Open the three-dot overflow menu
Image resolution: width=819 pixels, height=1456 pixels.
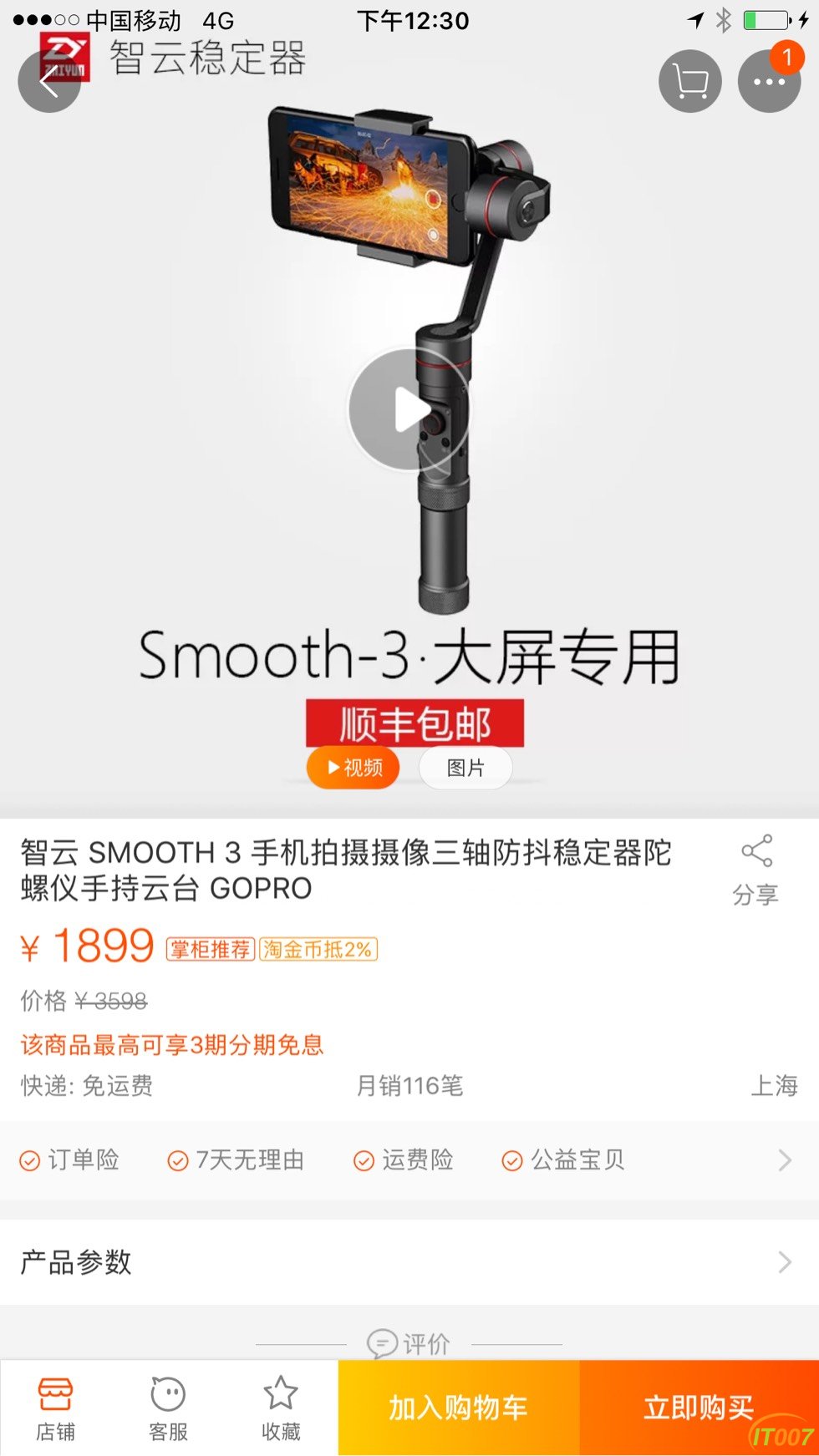(769, 81)
